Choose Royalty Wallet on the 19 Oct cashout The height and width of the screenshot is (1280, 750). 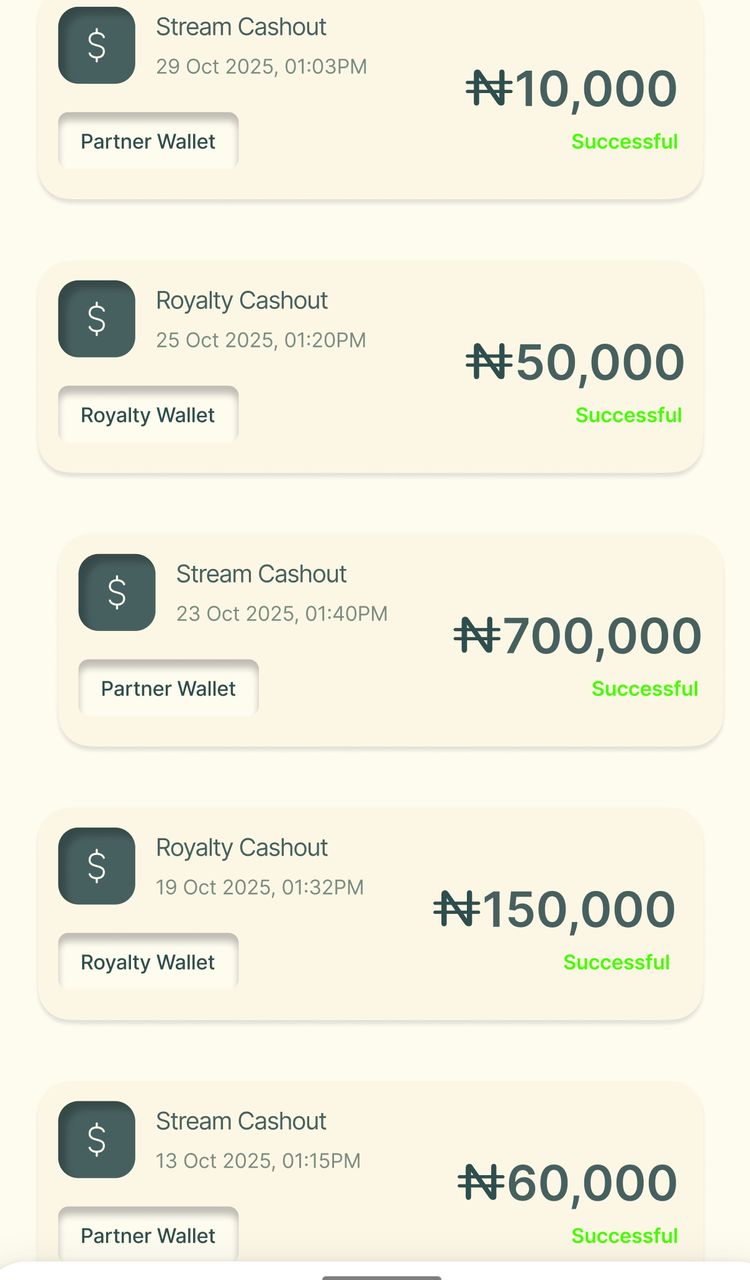[x=148, y=962]
